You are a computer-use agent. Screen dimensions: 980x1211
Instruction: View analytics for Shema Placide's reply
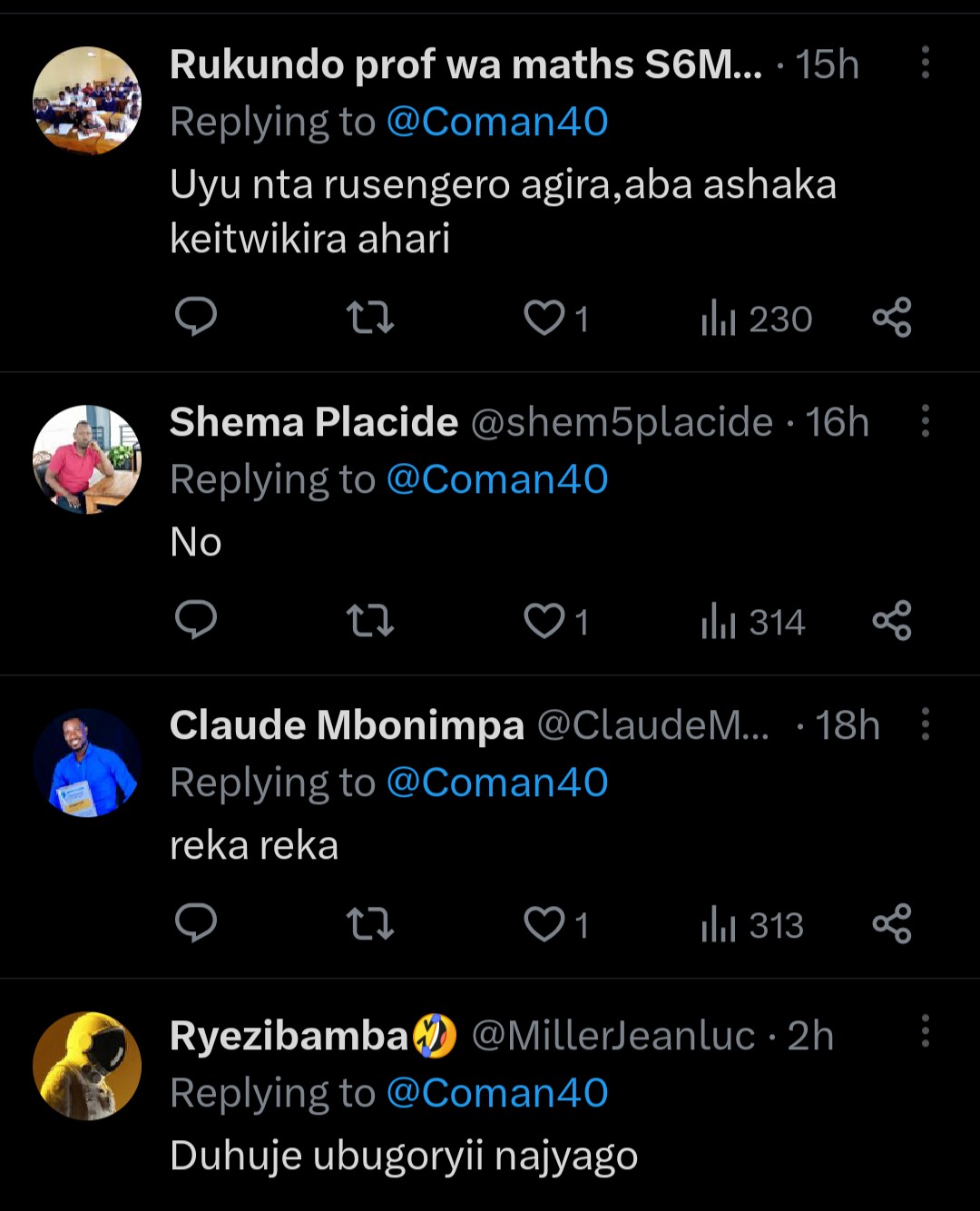(x=753, y=622)
